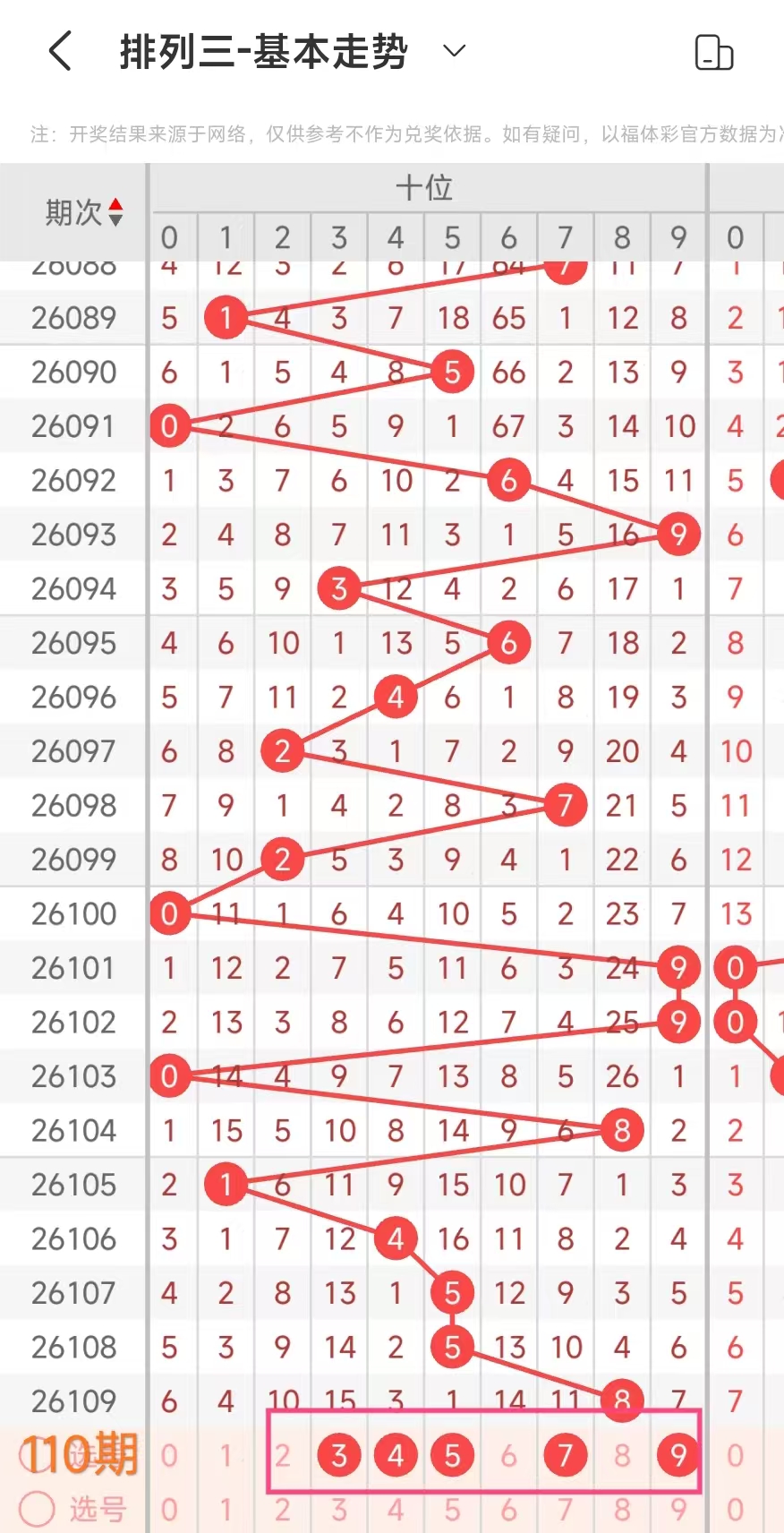Select the 选号 radio button
The image size is (784, 1533).
point(38,1509)
